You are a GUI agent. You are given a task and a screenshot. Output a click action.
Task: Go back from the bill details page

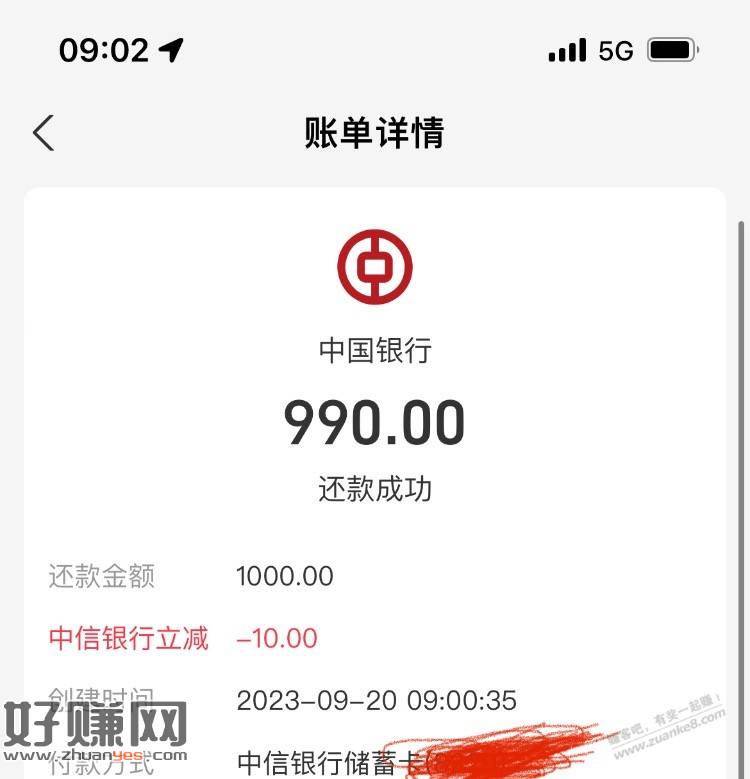[43, 133]
